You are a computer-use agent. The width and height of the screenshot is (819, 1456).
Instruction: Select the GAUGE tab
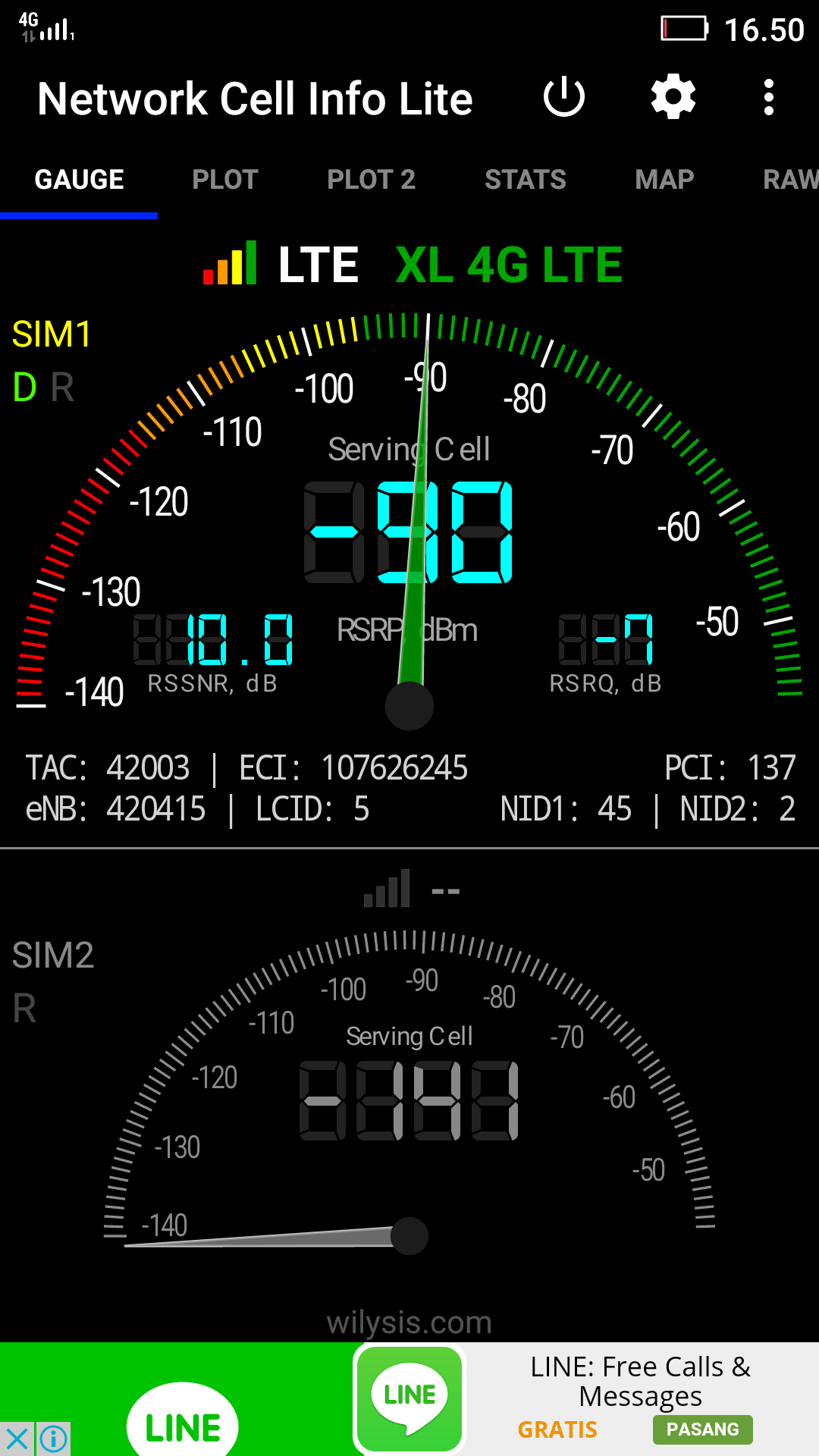click(79, 180)
